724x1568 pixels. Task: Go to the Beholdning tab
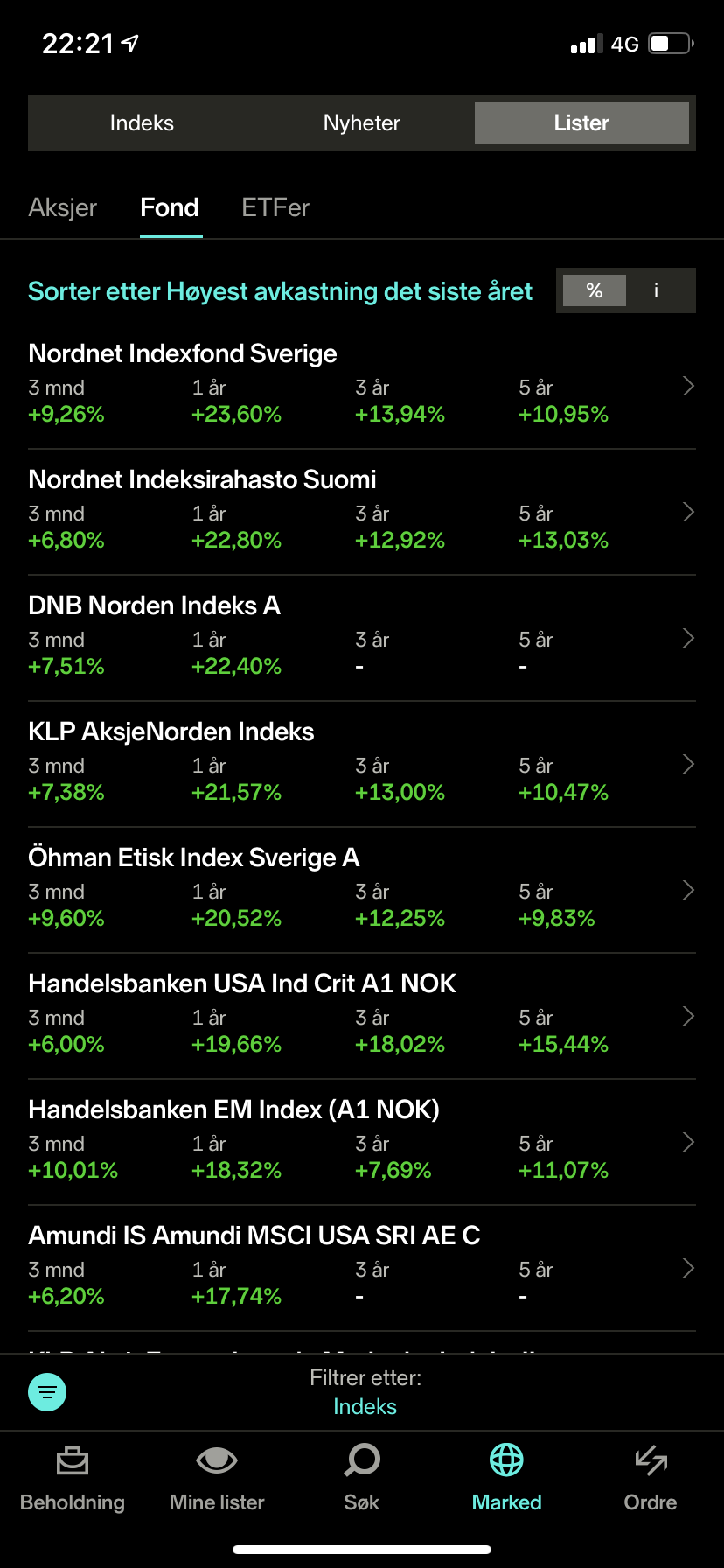point(73,1479)
